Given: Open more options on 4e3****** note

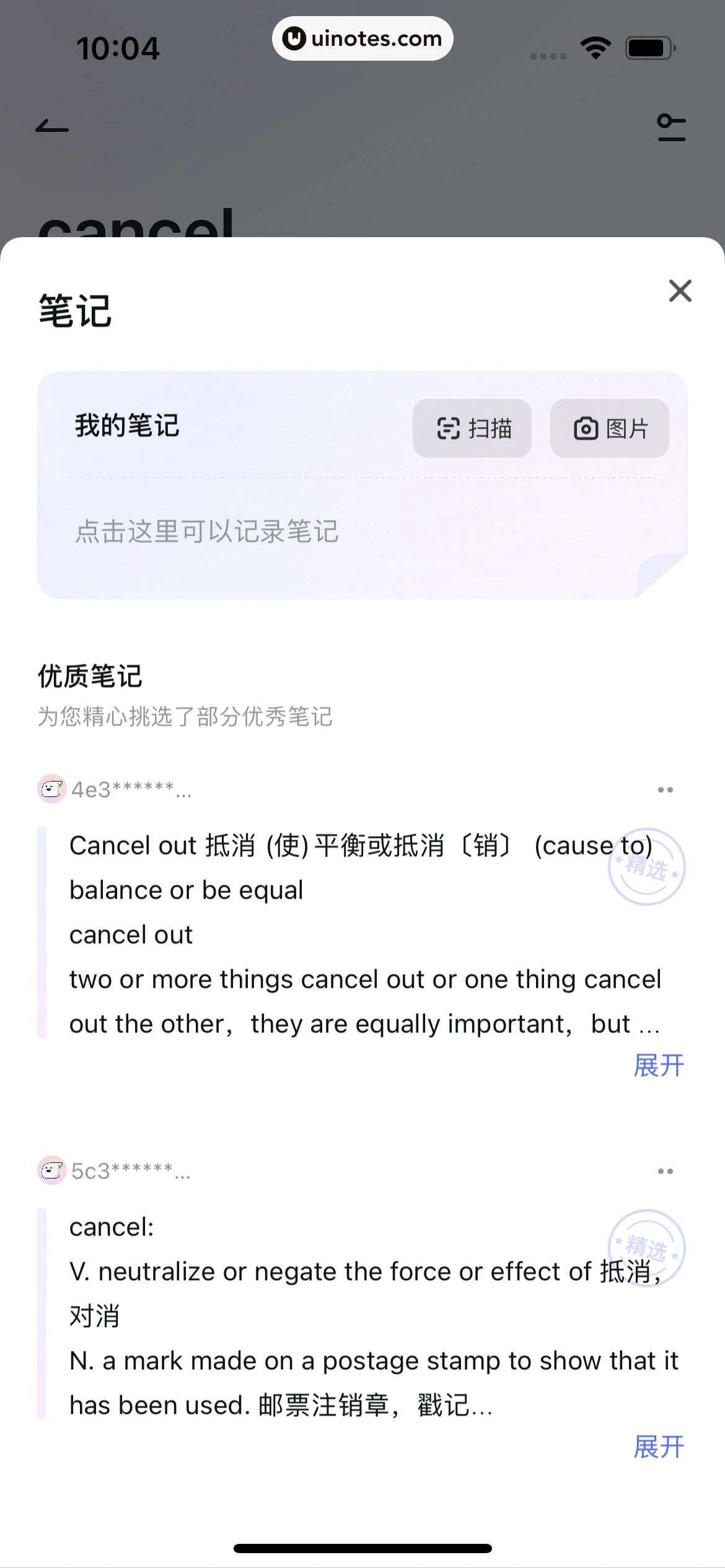Looking at the screenshot, I should point(666,789).
